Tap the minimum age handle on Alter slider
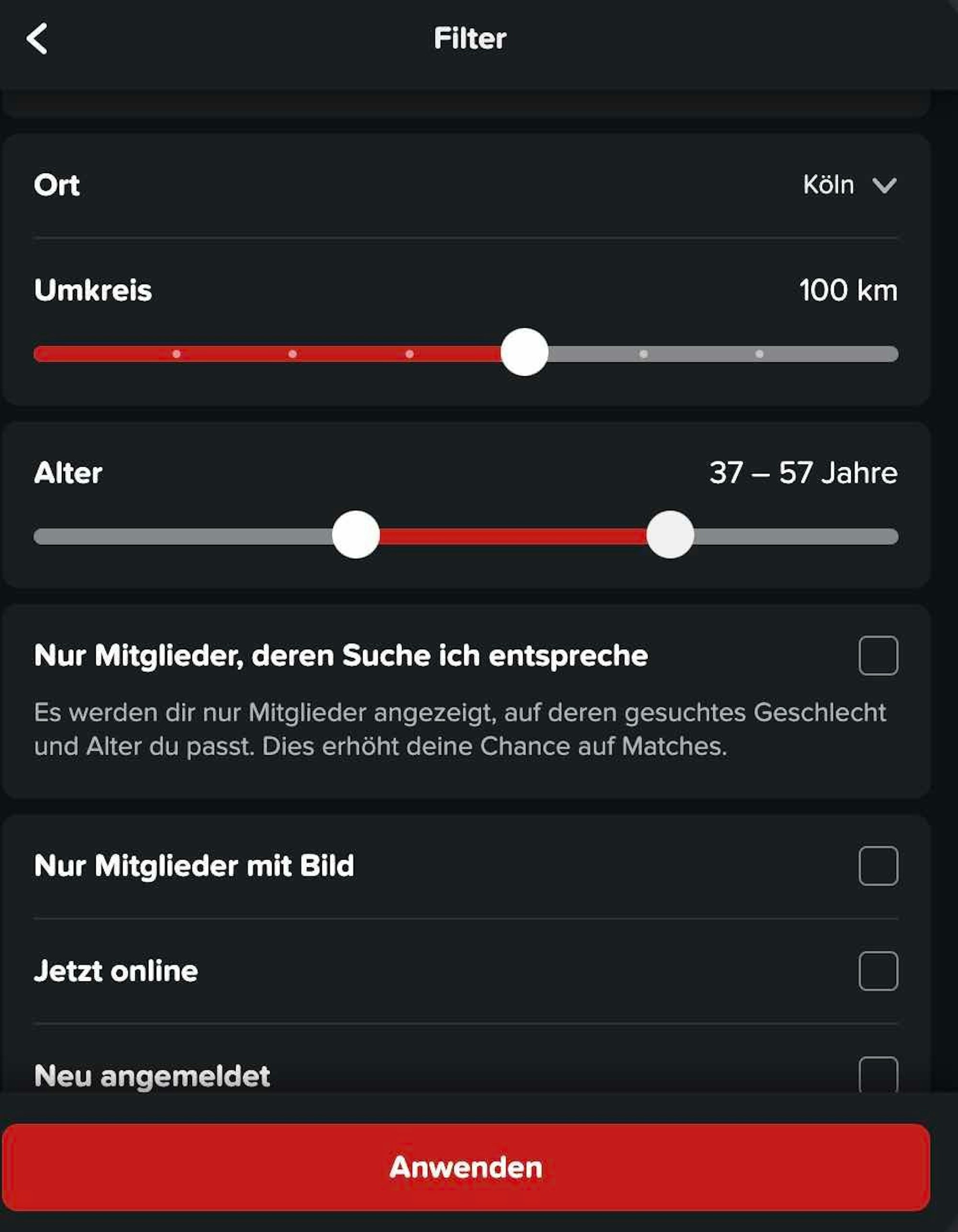958x1232 pixels. point(356,535)
